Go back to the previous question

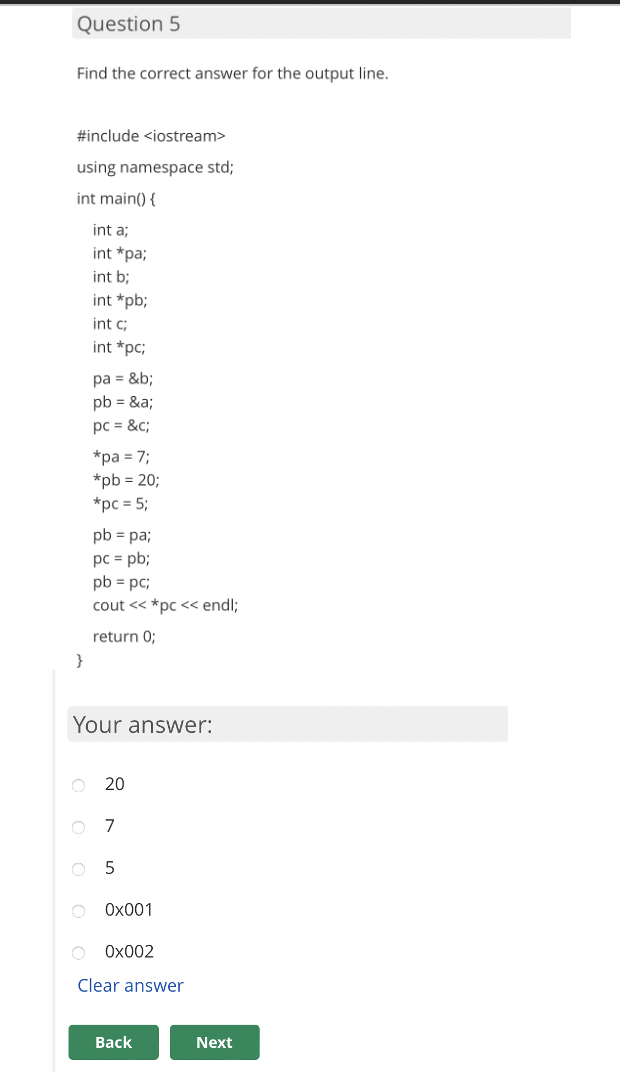(x=113, y=1042)
